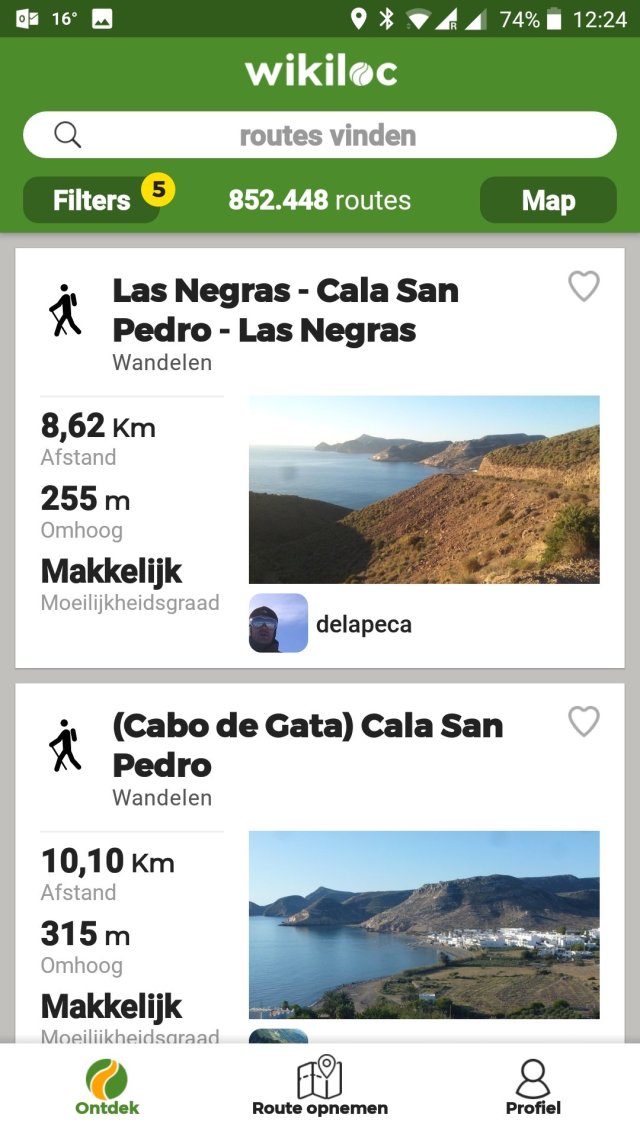Switch to the Route opnemen tab
The image size is (640, 1137).
320,1087
